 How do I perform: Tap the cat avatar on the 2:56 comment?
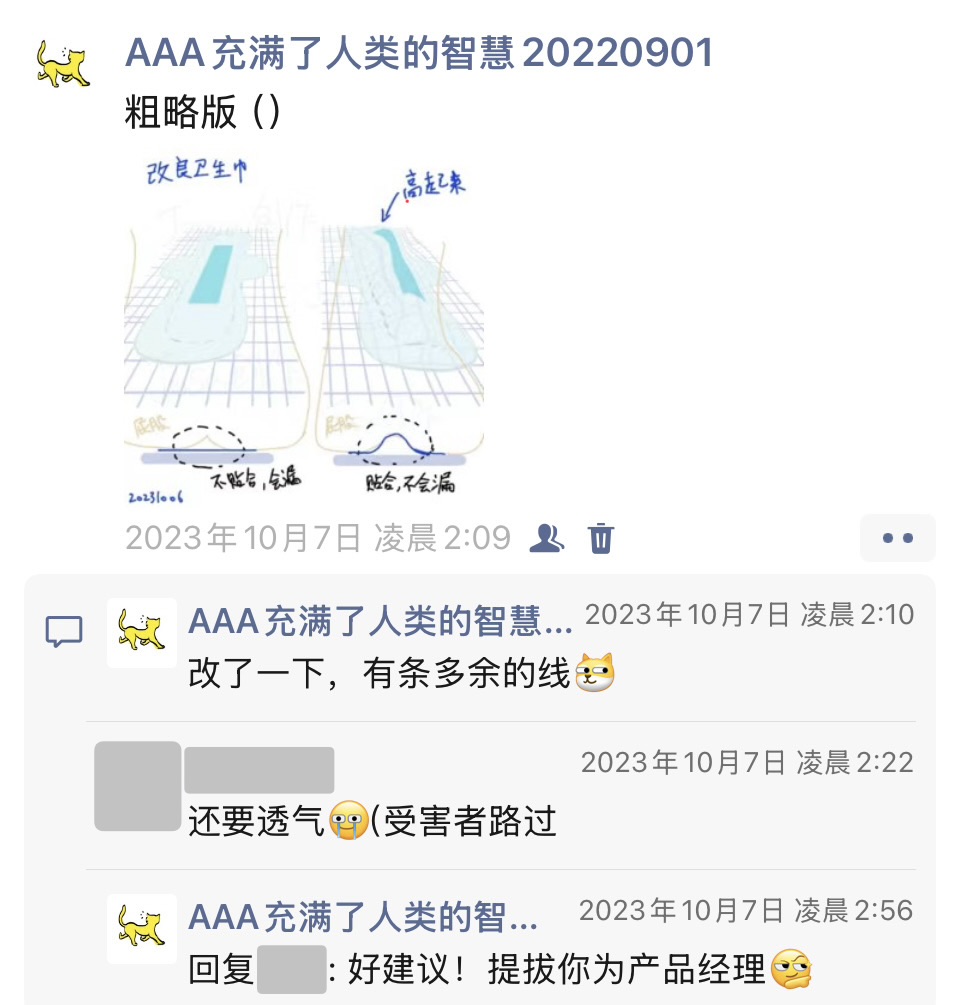tap(141, 928)
